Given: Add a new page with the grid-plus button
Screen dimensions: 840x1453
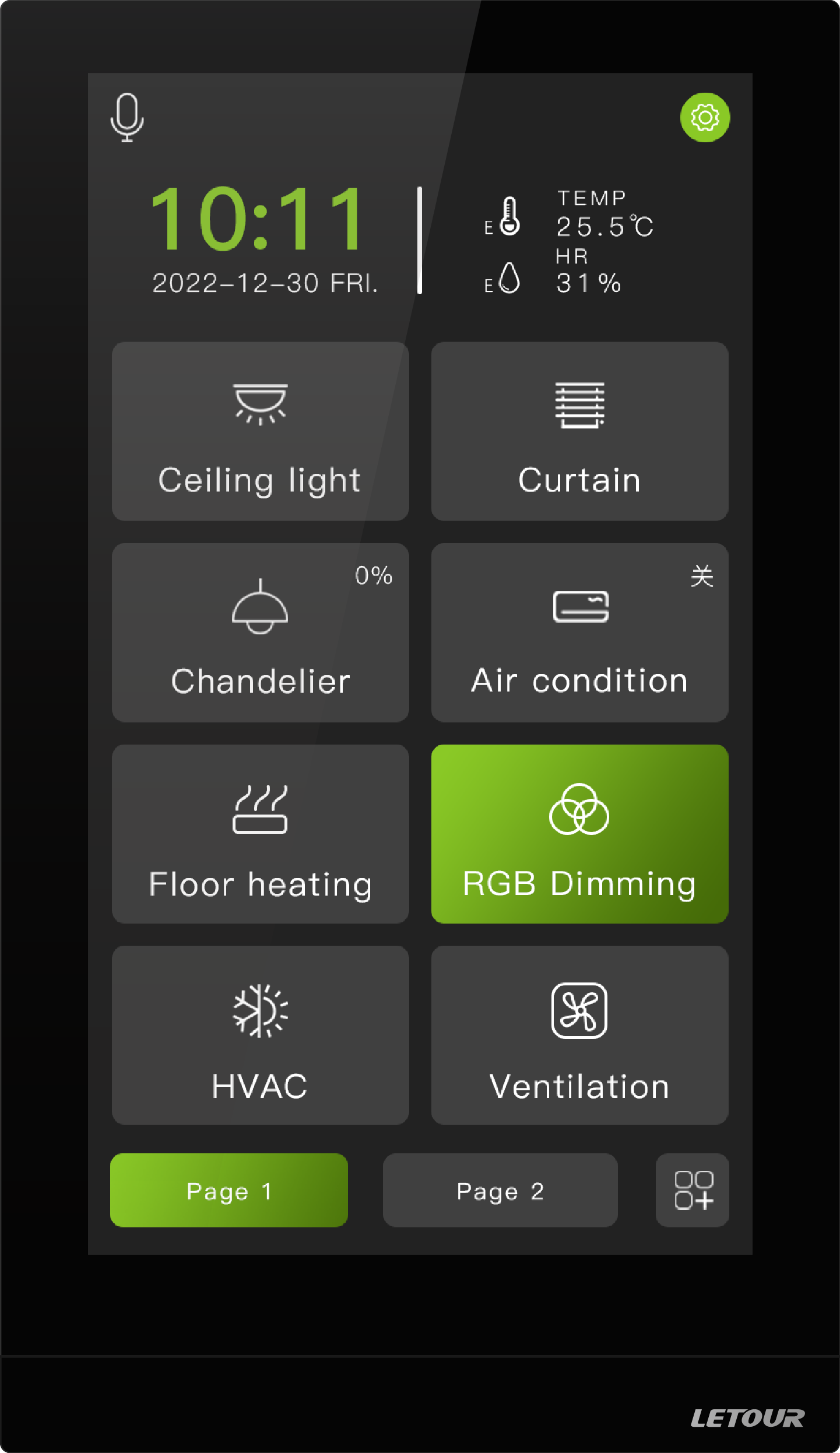Looking at the screenshot, I should [x=693, y=1191].
